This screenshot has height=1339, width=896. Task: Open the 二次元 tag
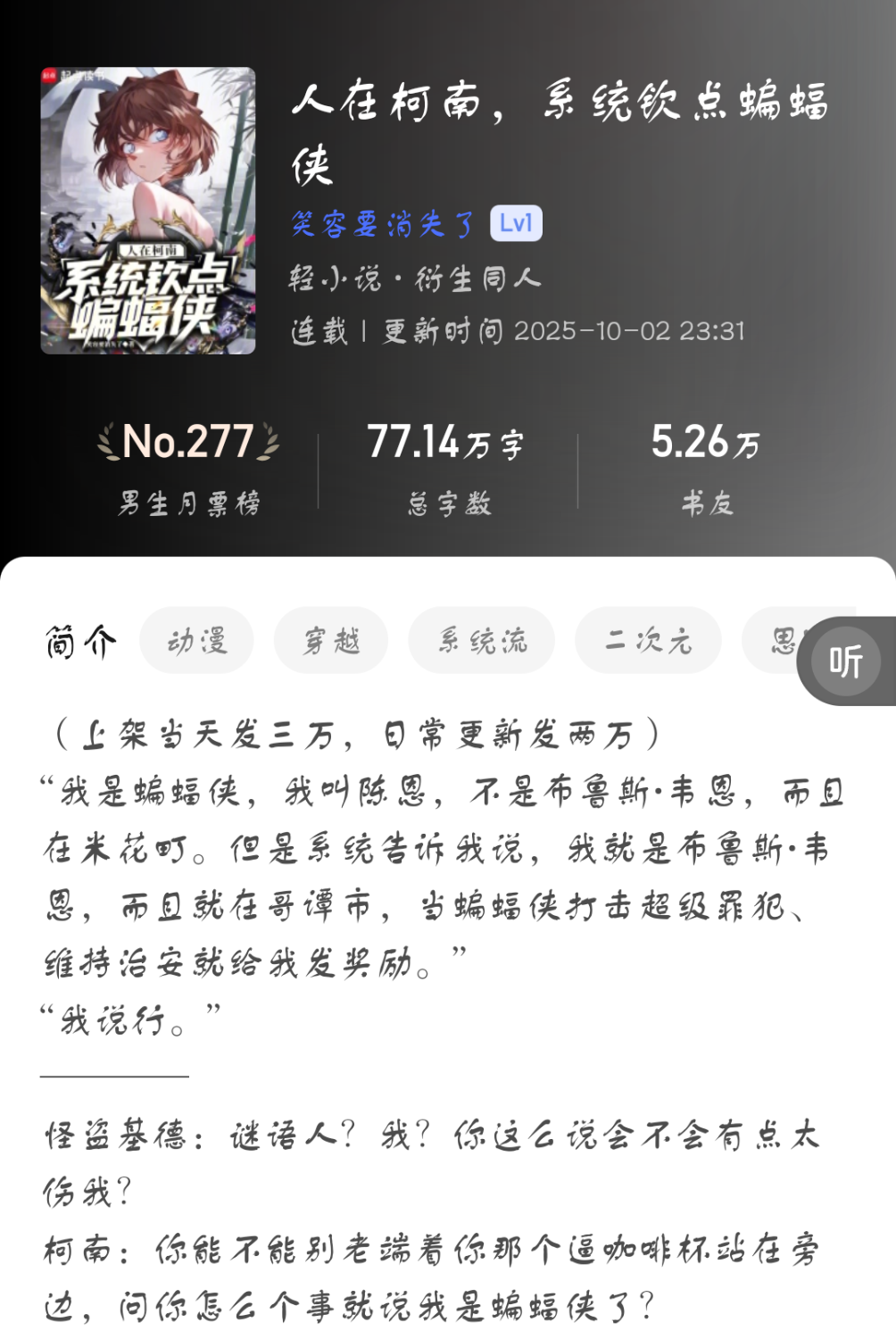coord(648,641)
